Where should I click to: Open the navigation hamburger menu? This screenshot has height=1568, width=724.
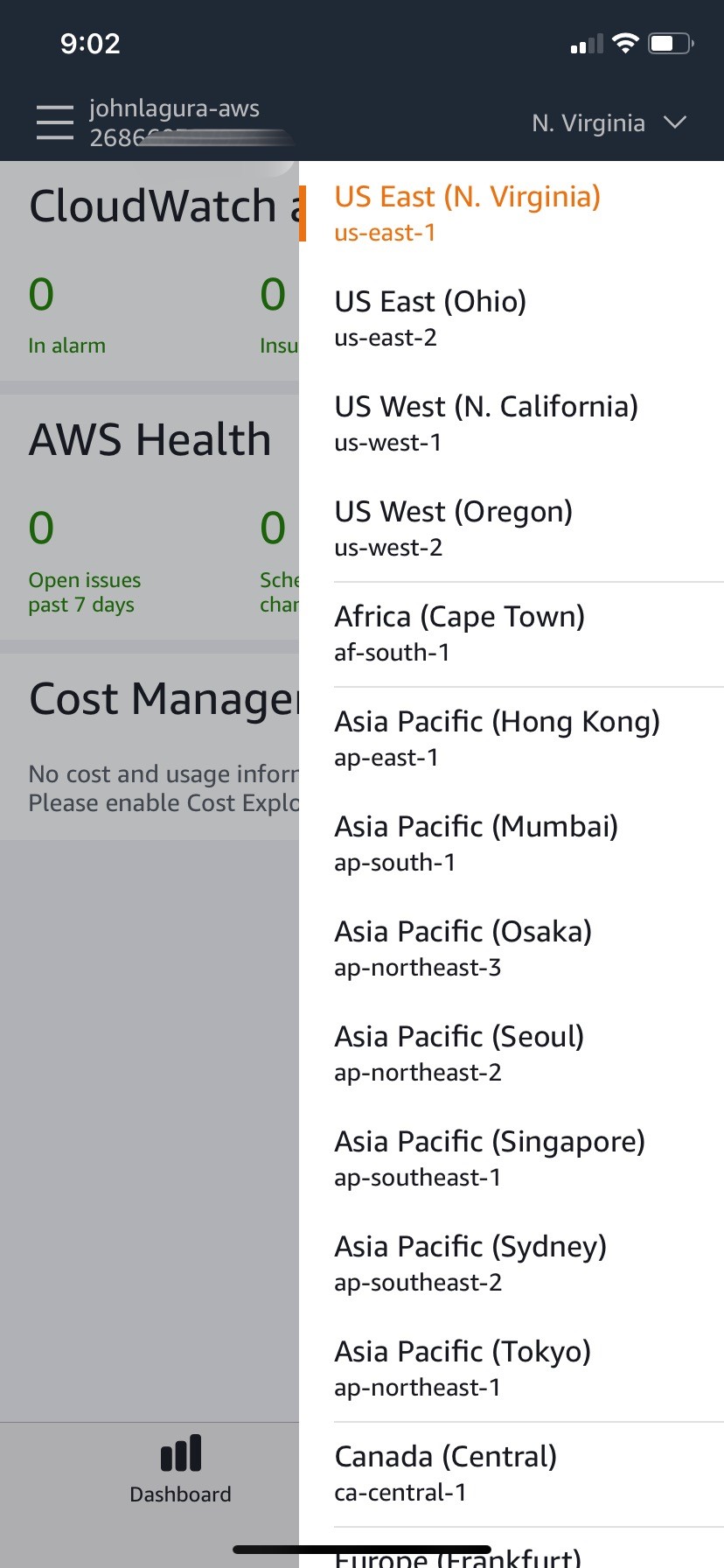pyautogui.click(x=54, y=122)
